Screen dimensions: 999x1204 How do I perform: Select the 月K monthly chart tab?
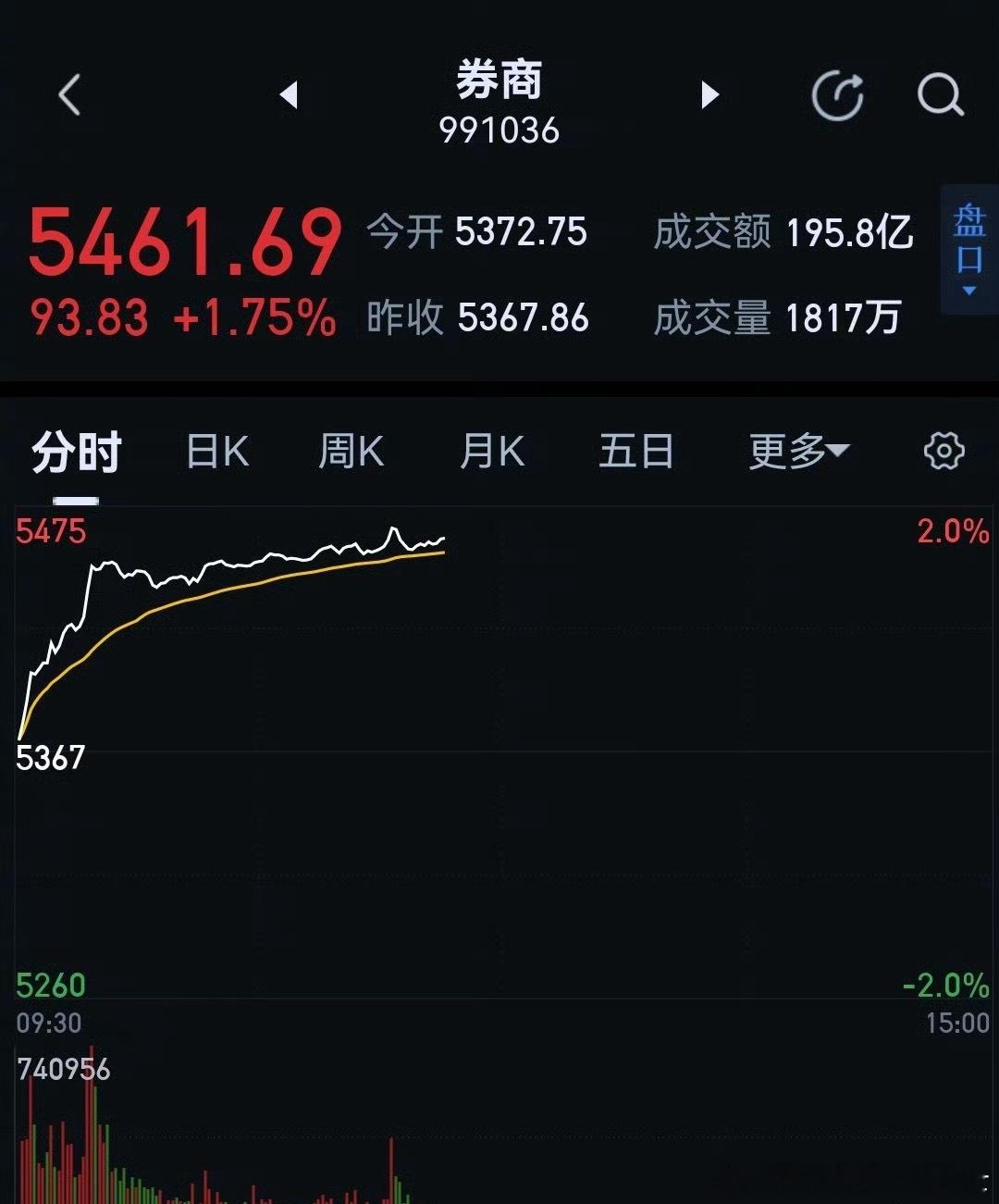coord(492,452)
